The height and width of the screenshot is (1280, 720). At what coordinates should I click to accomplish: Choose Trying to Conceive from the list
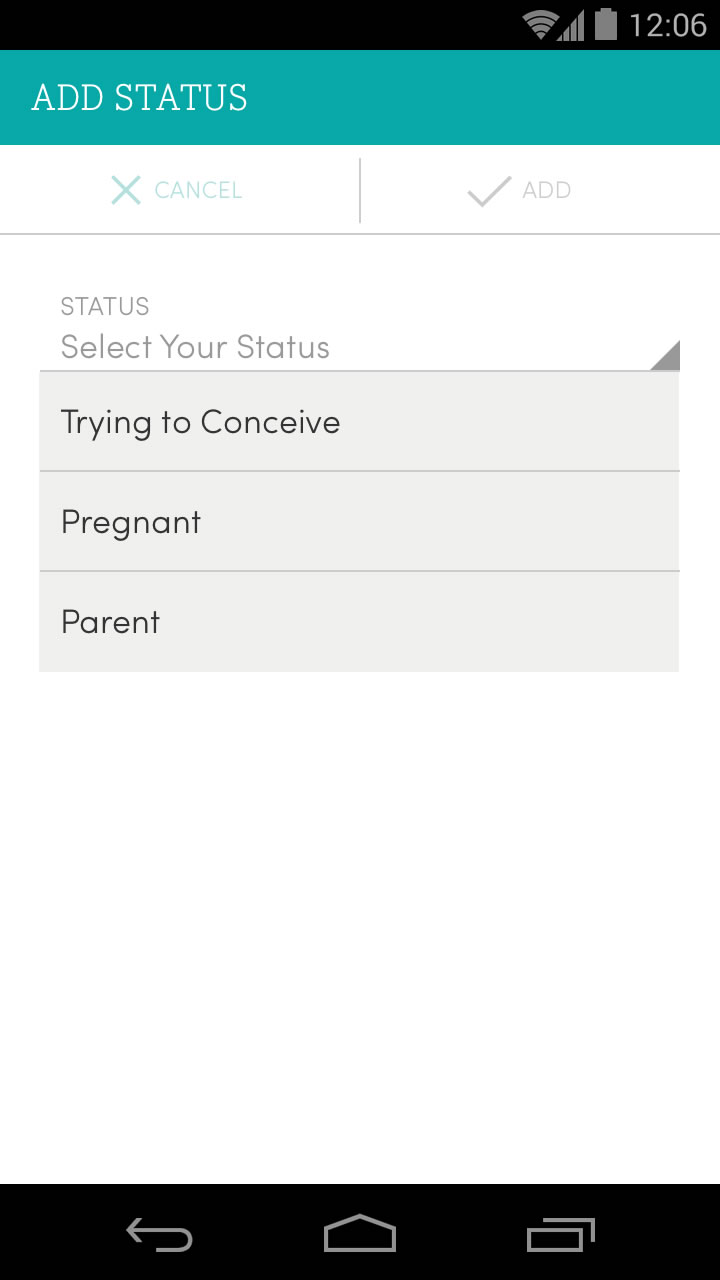coord(200,421)
